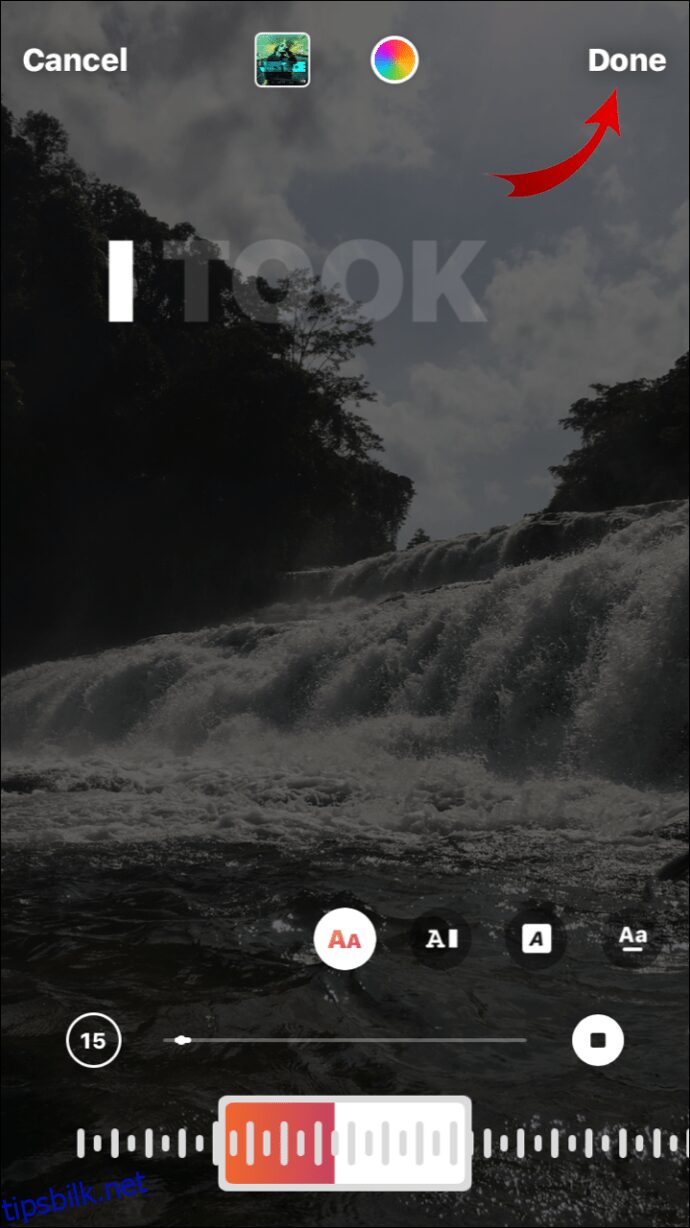Image resolution: width=690 pixels, height=1228 pixels.
Task: Tap Done to confirm the music sticker
Action: coord(626,60)
